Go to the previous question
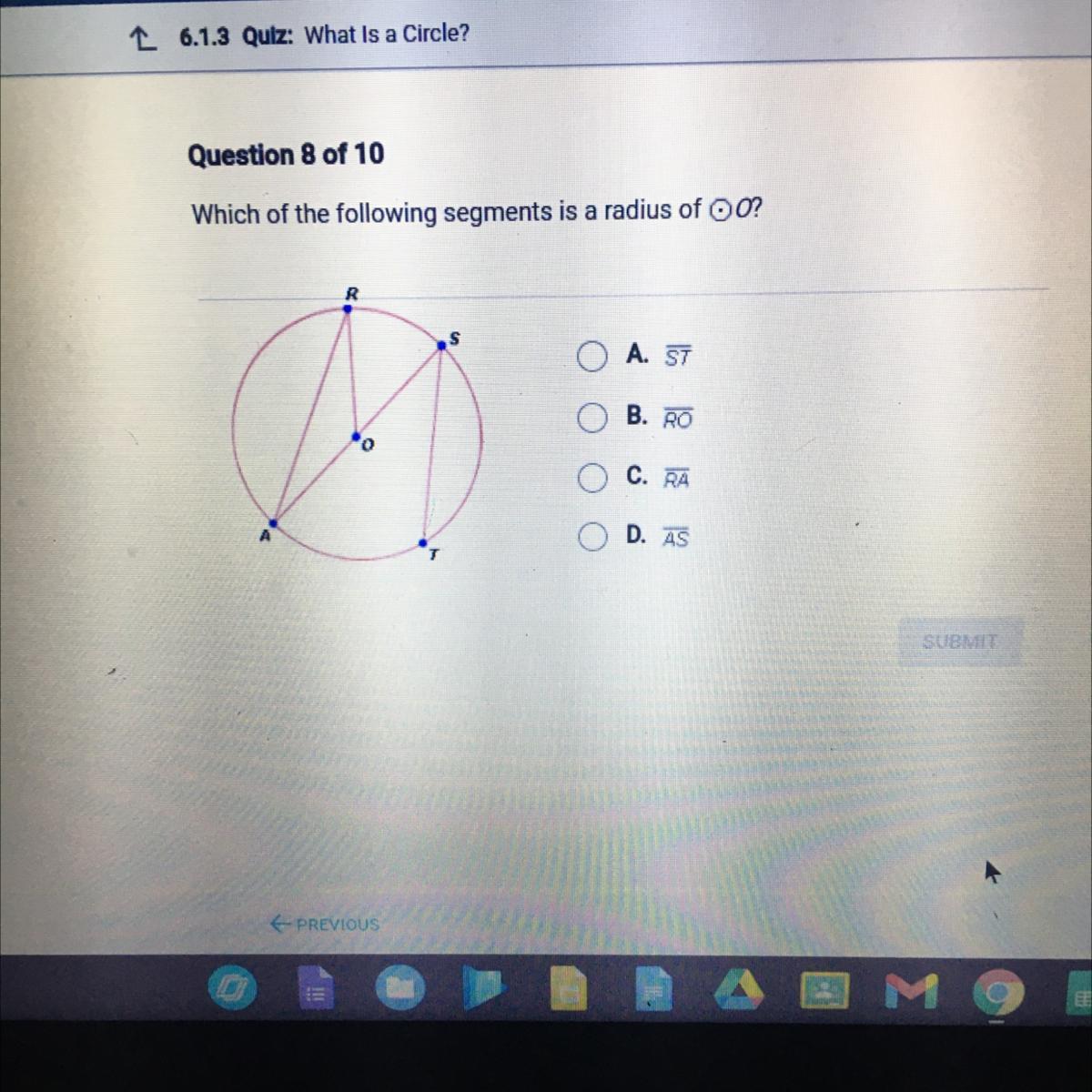 pyautogui.click(x=325, y=924)
